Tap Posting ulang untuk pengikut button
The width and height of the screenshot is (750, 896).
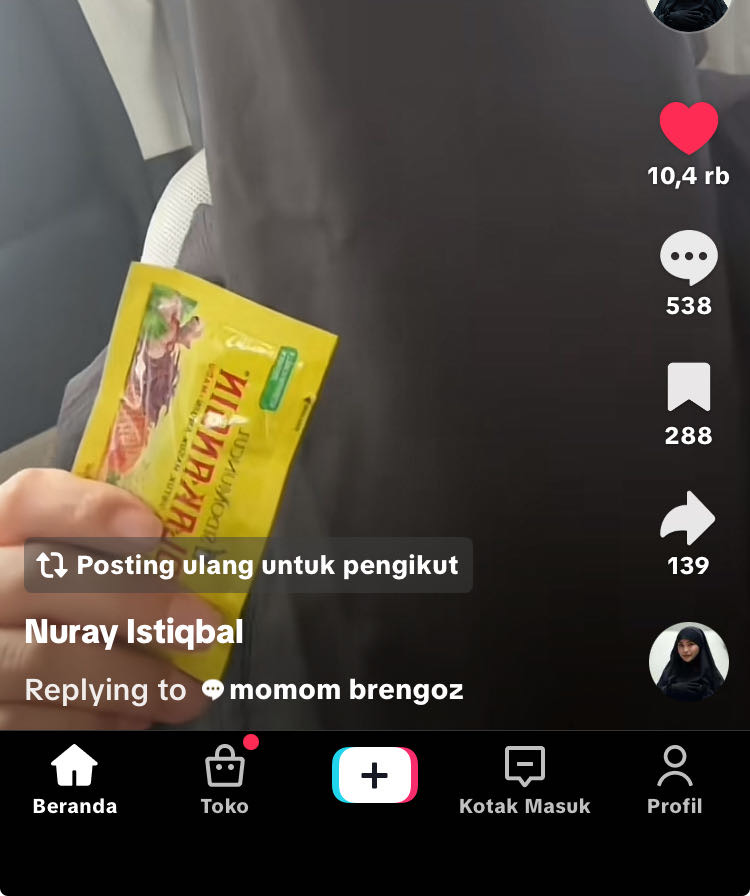point(248,565)
